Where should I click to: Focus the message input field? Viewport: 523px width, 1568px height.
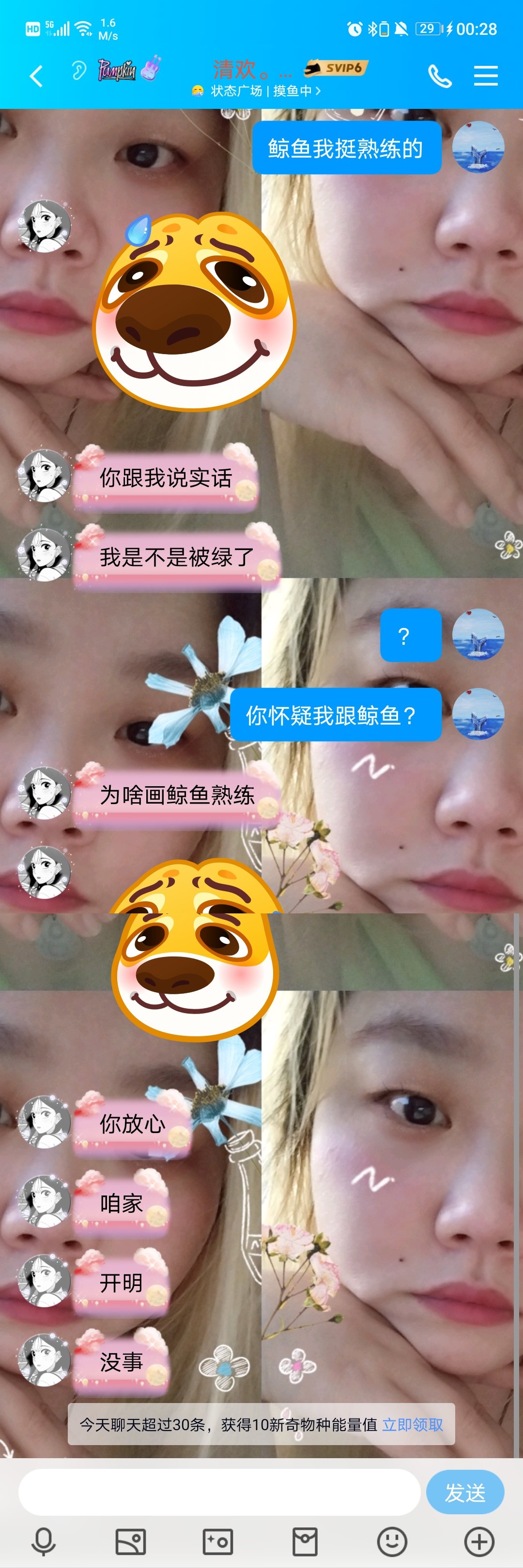219,1492
